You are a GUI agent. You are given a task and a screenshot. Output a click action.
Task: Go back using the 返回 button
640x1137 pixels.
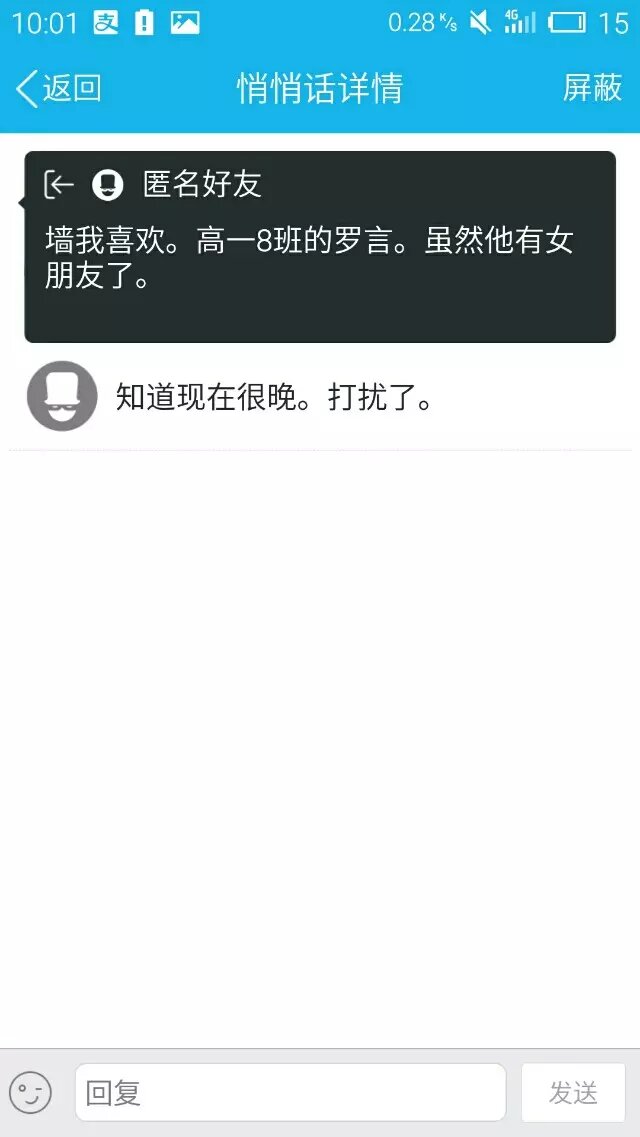59,89
